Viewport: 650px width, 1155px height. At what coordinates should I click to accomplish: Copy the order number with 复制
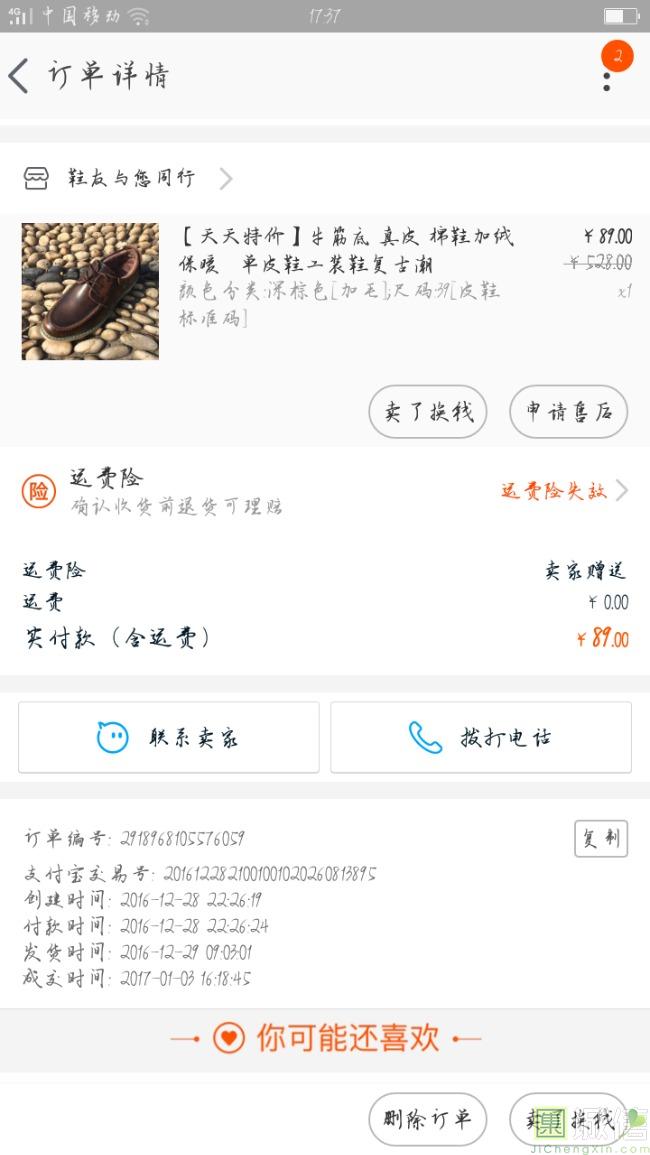click(x=600, y=838)
